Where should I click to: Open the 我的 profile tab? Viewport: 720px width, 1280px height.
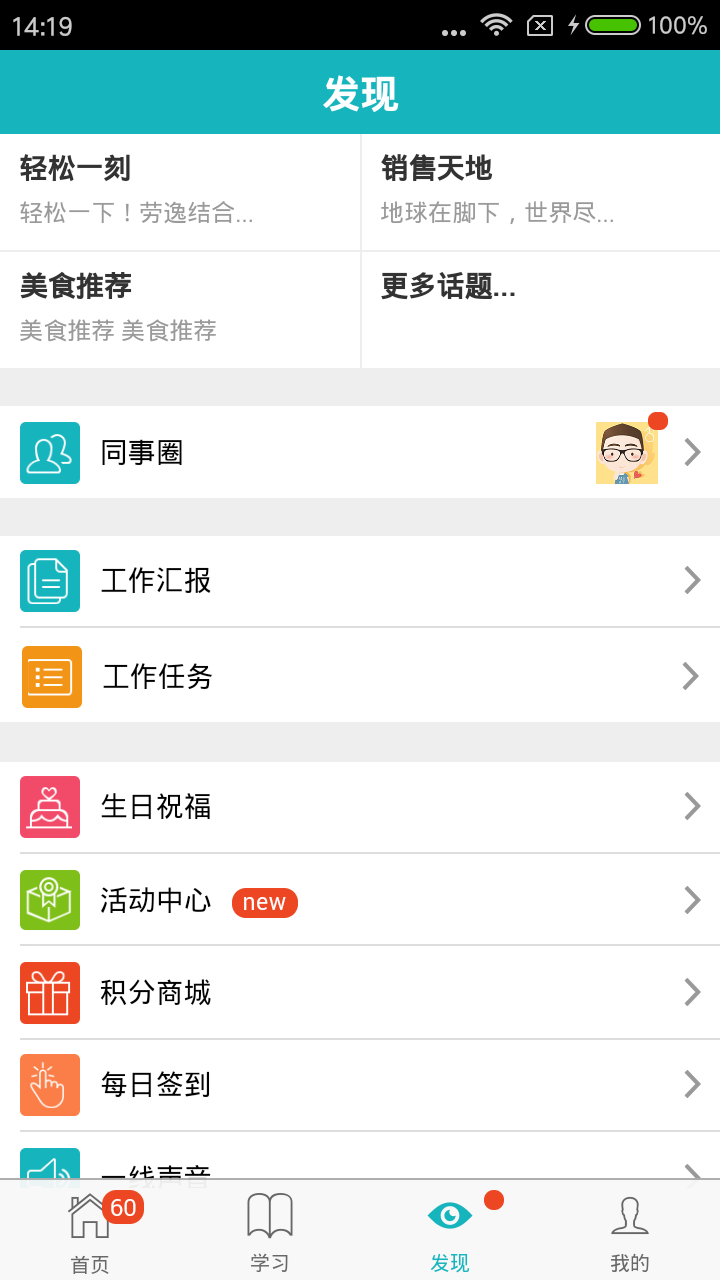pos(630,1228)
